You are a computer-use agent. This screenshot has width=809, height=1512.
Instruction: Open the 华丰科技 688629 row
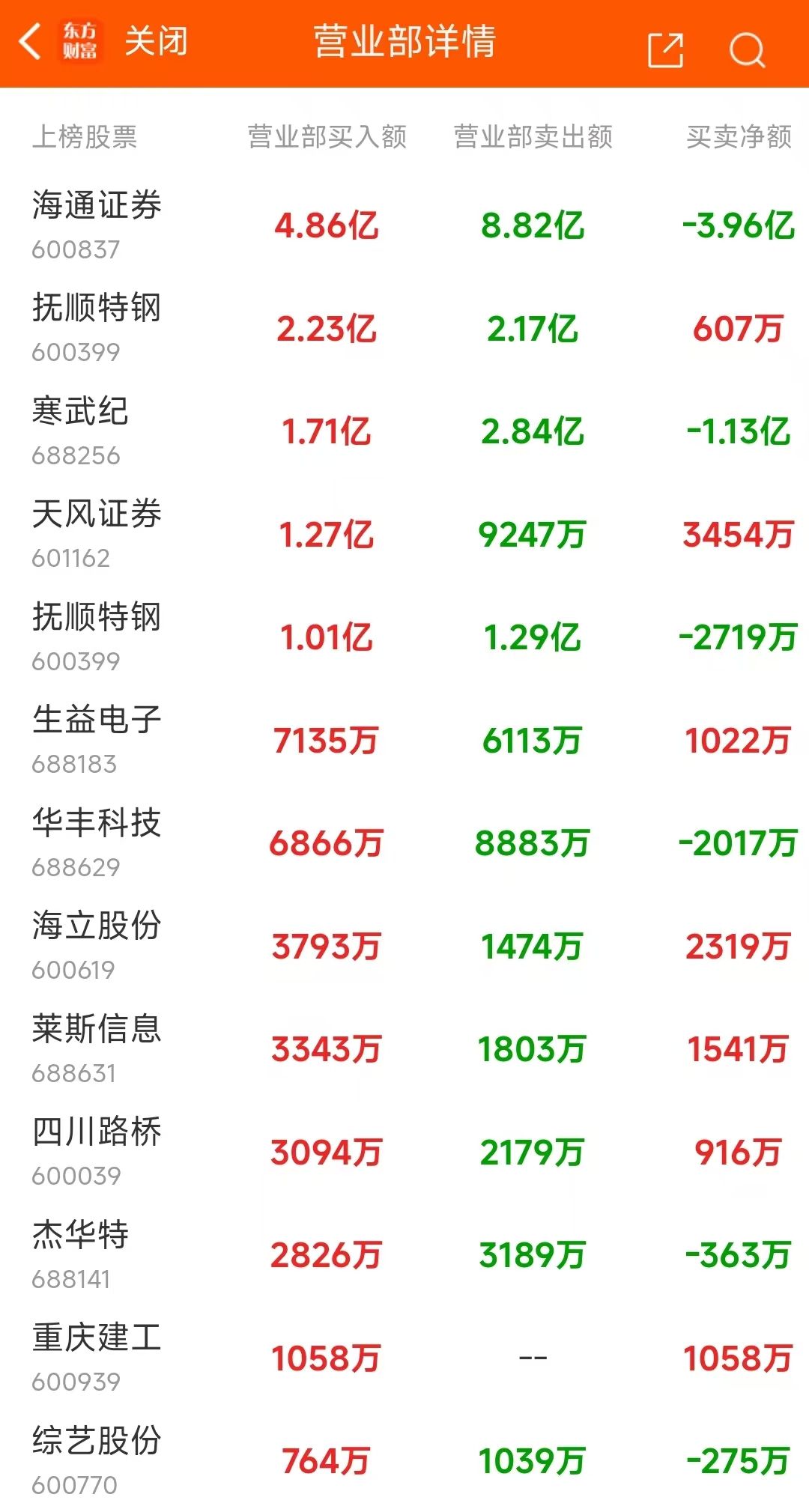tap(404, 843)
